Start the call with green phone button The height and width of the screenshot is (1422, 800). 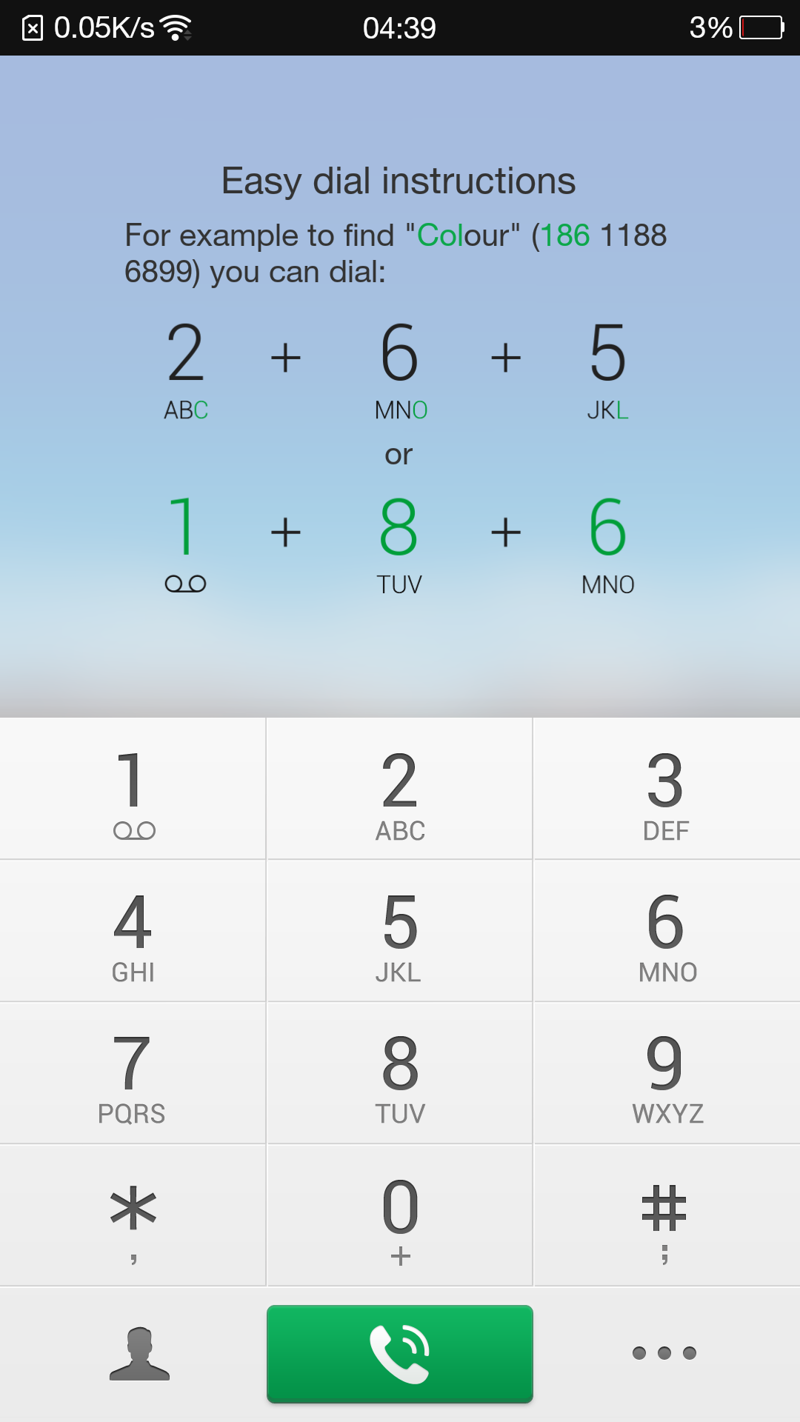tap(400, 1354)
